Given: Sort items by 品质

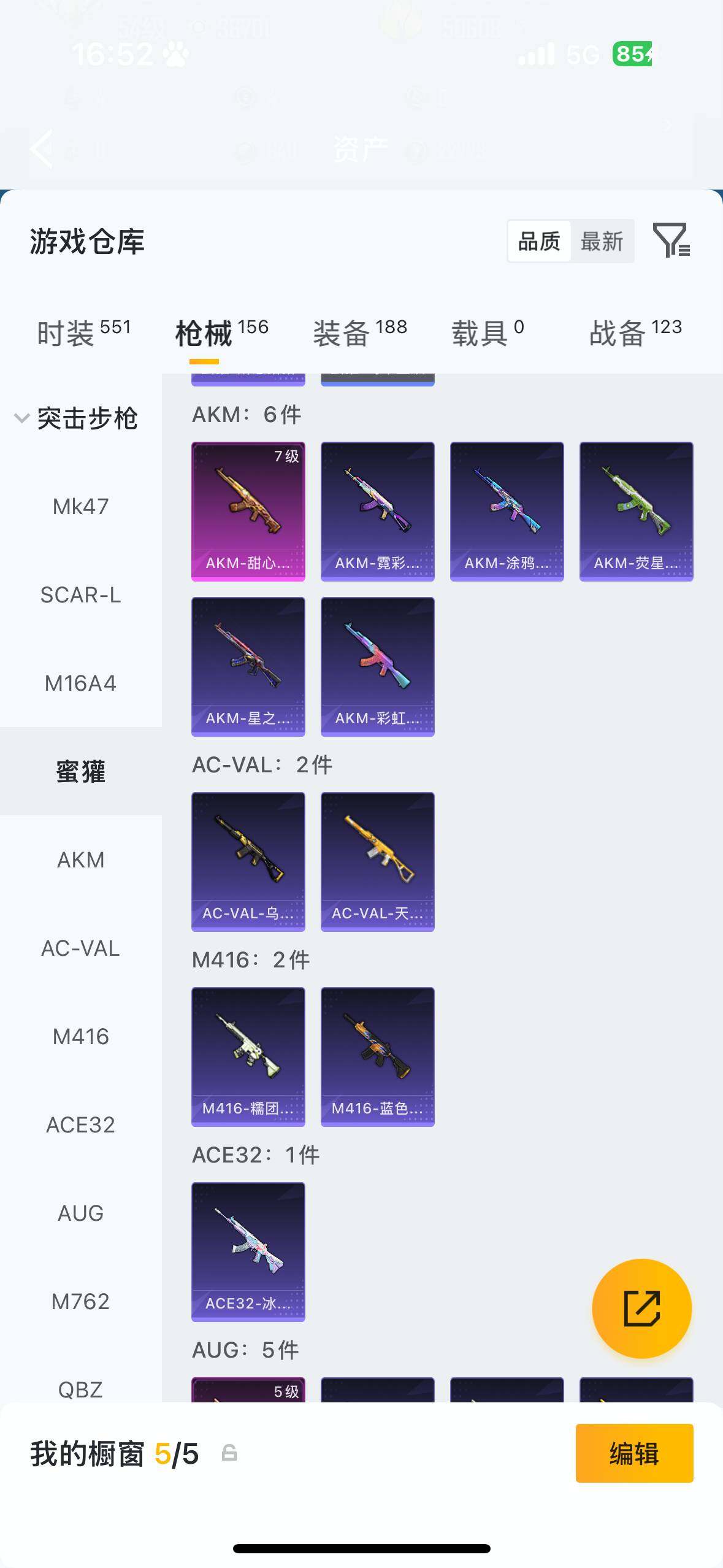Looking at the screenshot, I should click(x=538, y=241).
